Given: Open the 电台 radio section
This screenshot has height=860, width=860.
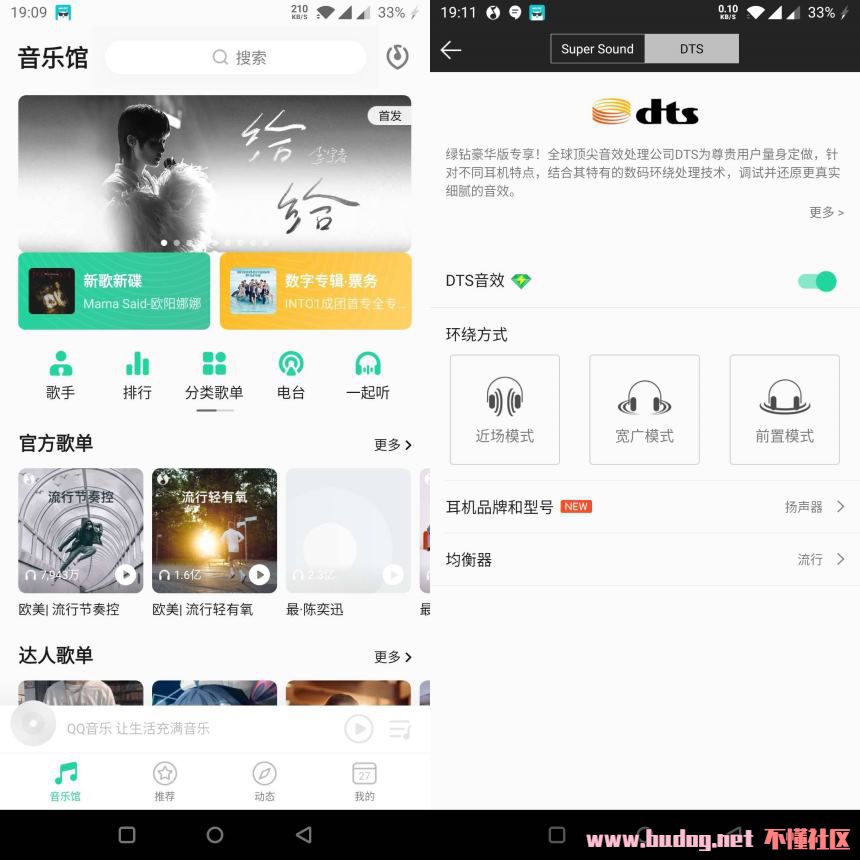Looking at the screenshot, I should pyautogui.click(x=291, y=375).
